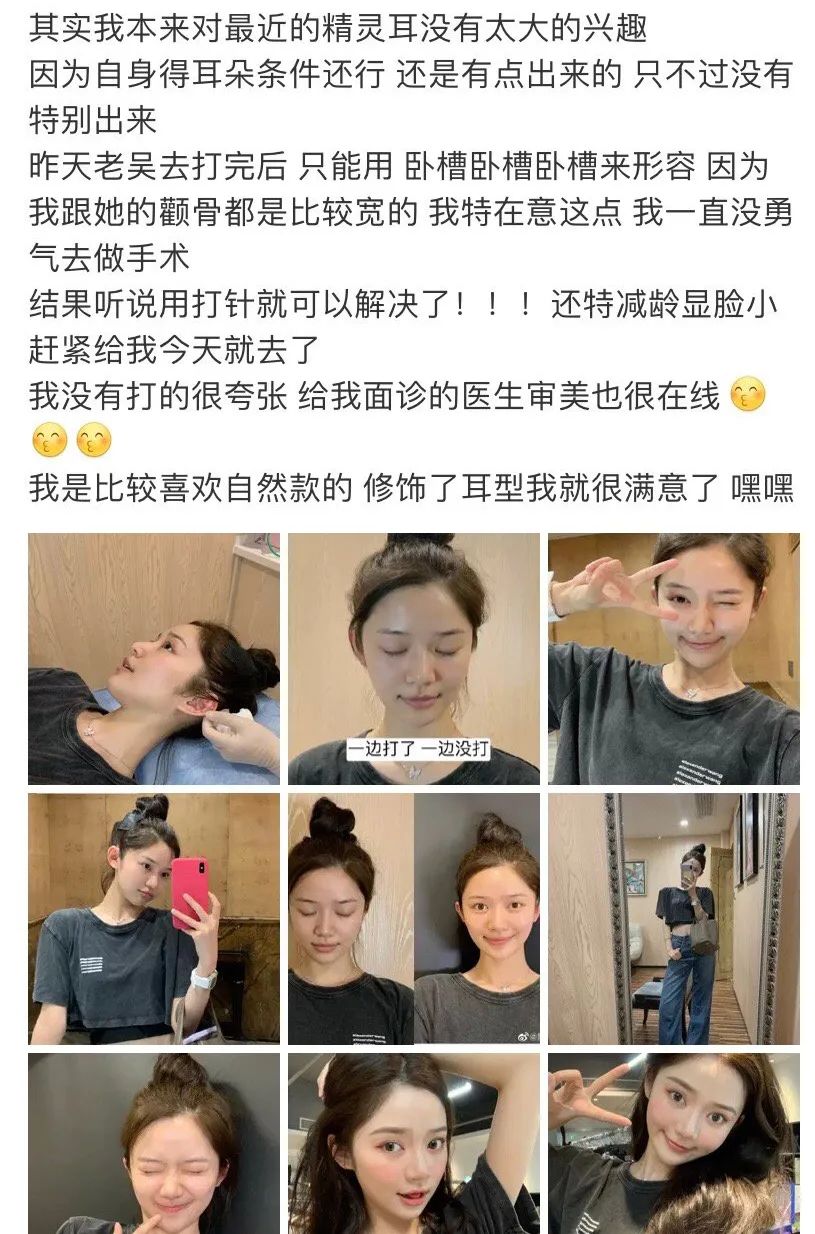Image resolution: width=815 pixels, height=1234 pixels.
Task: Open the full-body mirror photo in jeans
Action: point(673,918)
